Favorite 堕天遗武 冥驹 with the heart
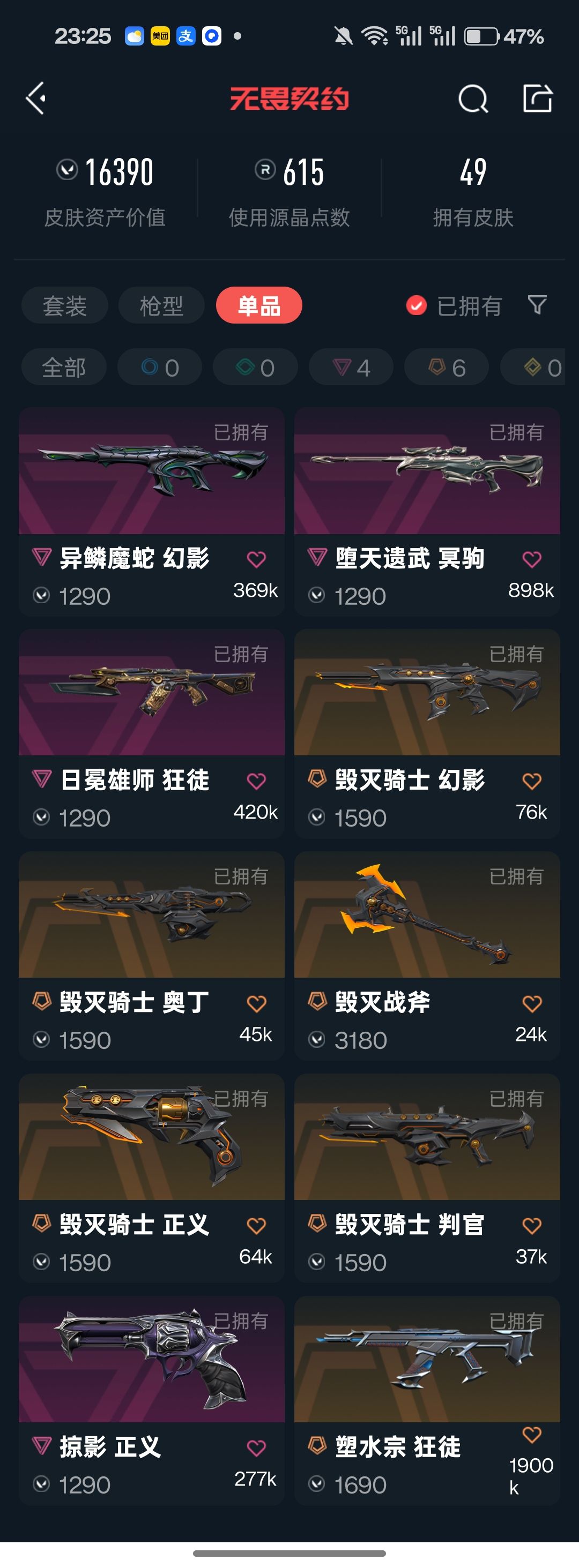The height and width of the screenshot is (1568, 579). point(532,558)
